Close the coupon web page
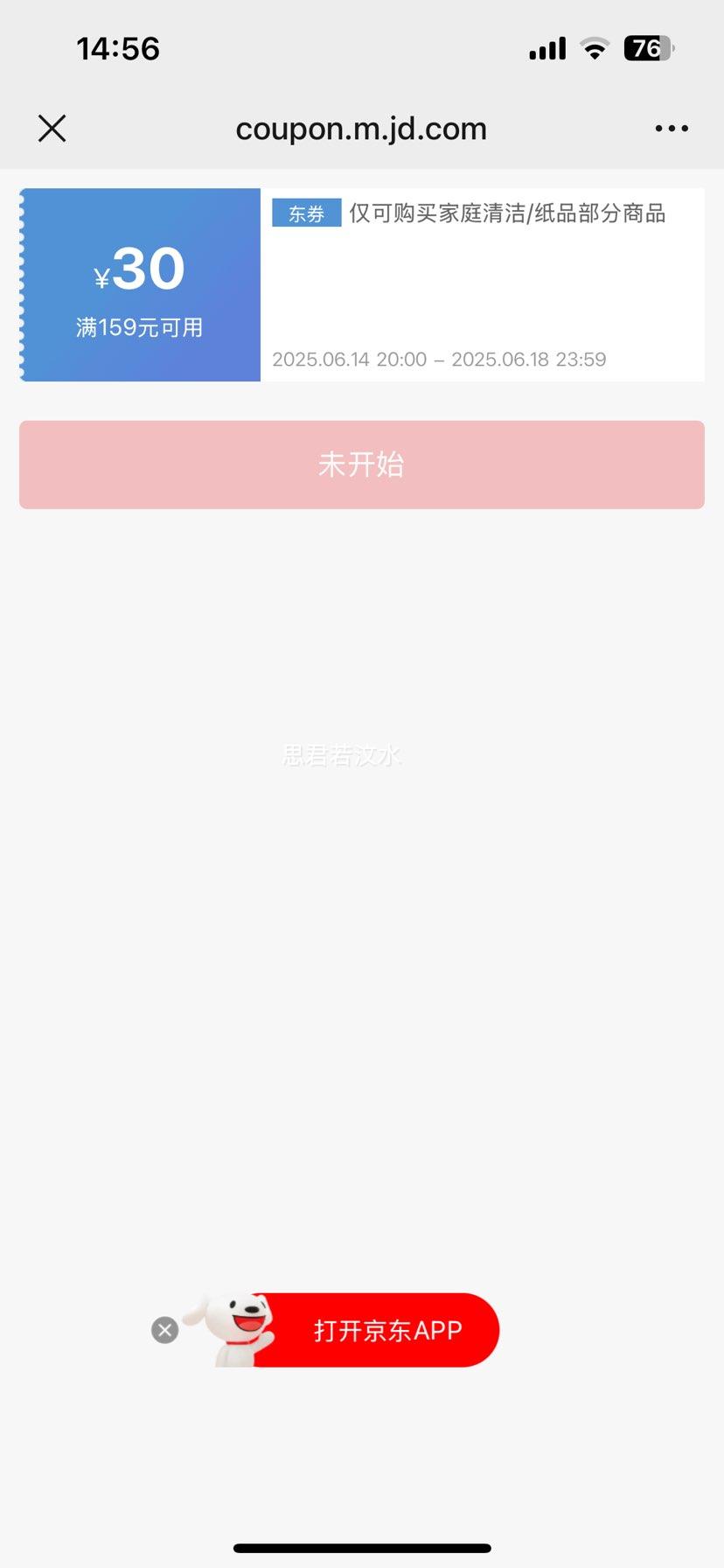 52,129
